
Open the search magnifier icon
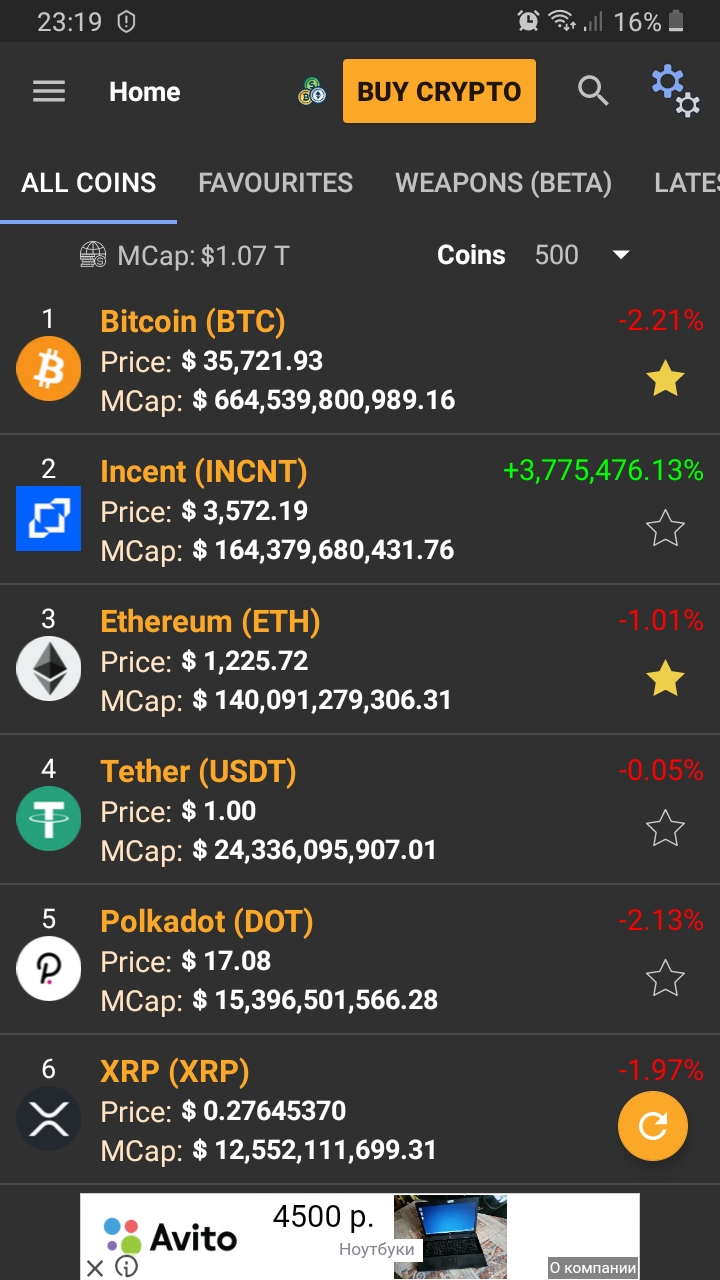(593, 91)
